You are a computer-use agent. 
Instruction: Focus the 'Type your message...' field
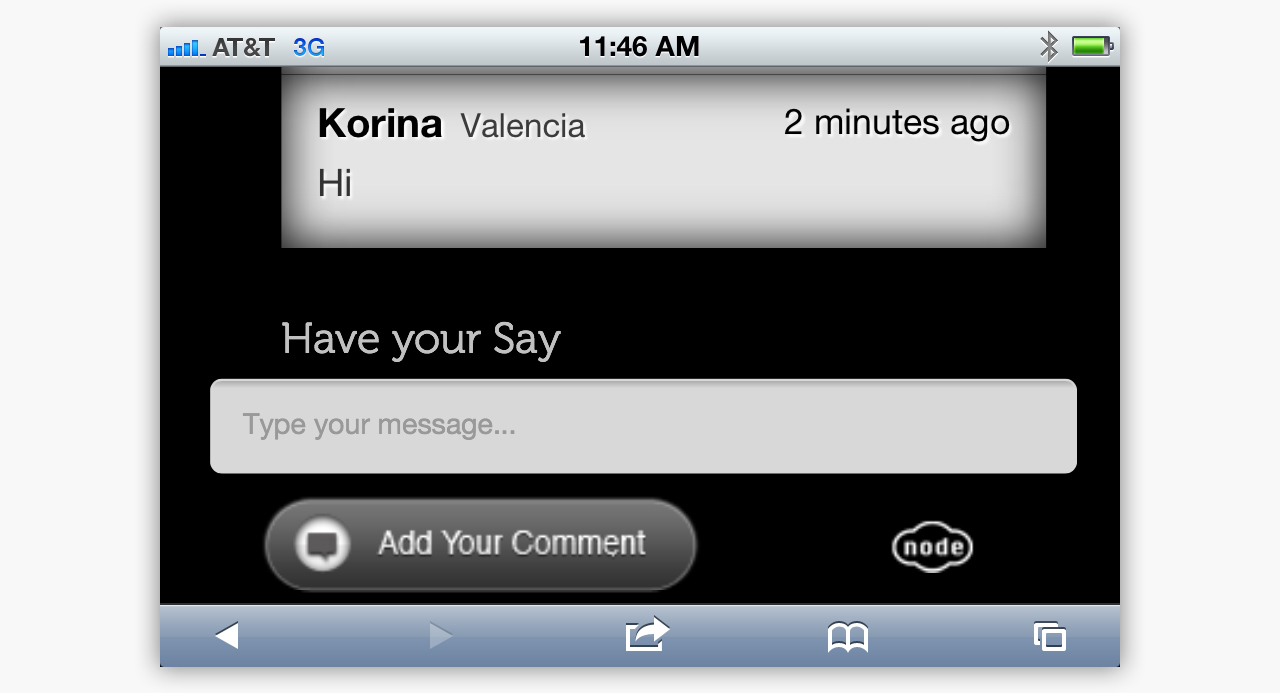coord(643,426)
